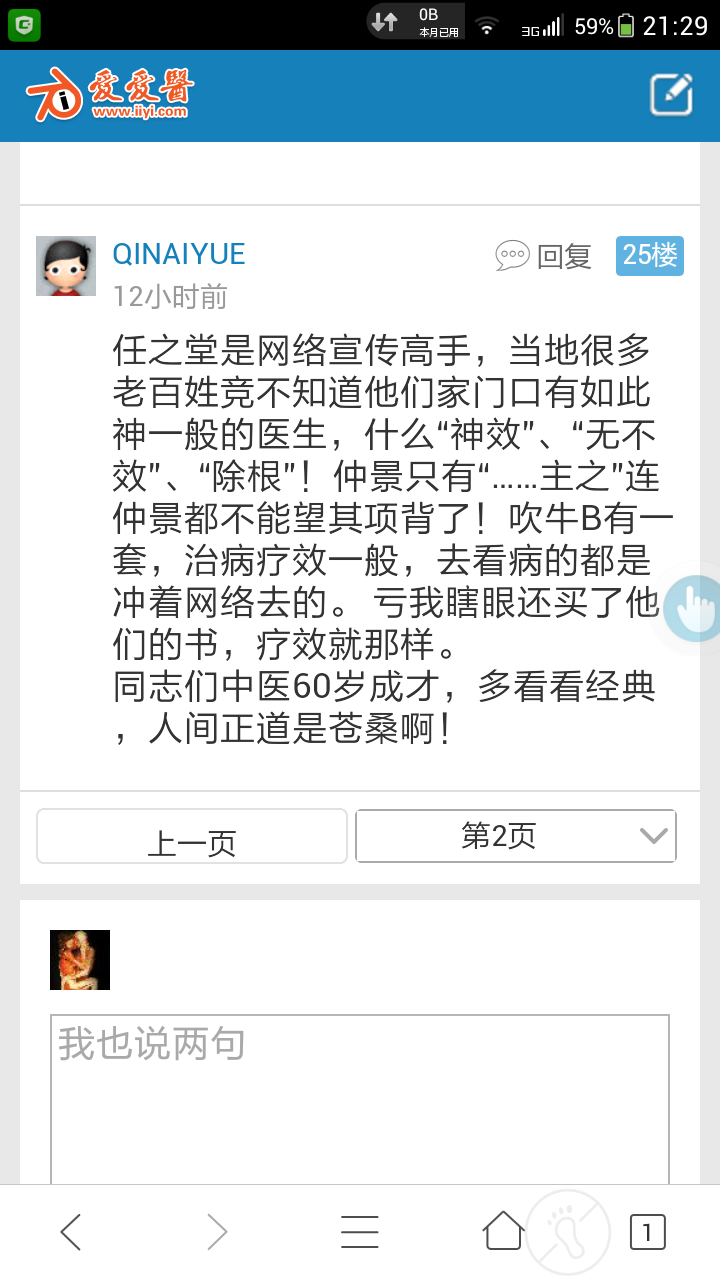The image size is (720, 1280).
Task: Navigate back in the browser
Action: pyautogui.click(x=70, y=1232)
